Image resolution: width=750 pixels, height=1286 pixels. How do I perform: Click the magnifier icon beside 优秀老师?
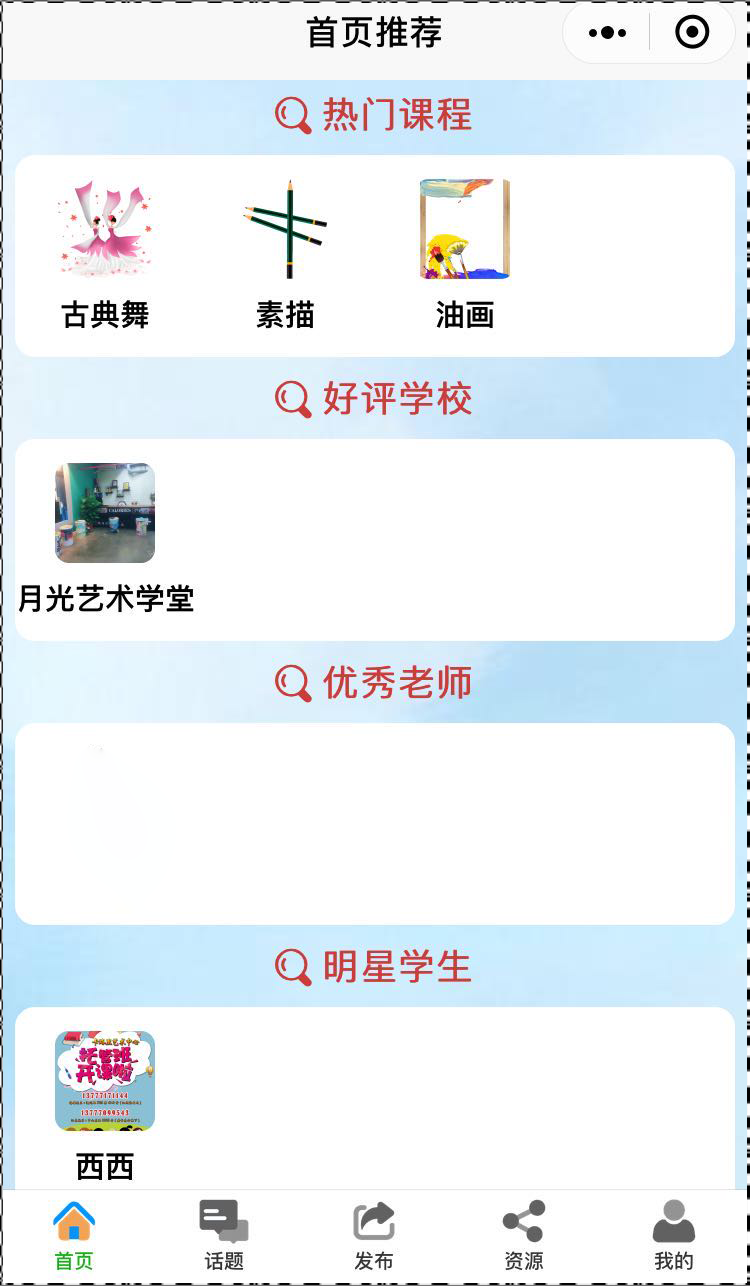[292, 682]
